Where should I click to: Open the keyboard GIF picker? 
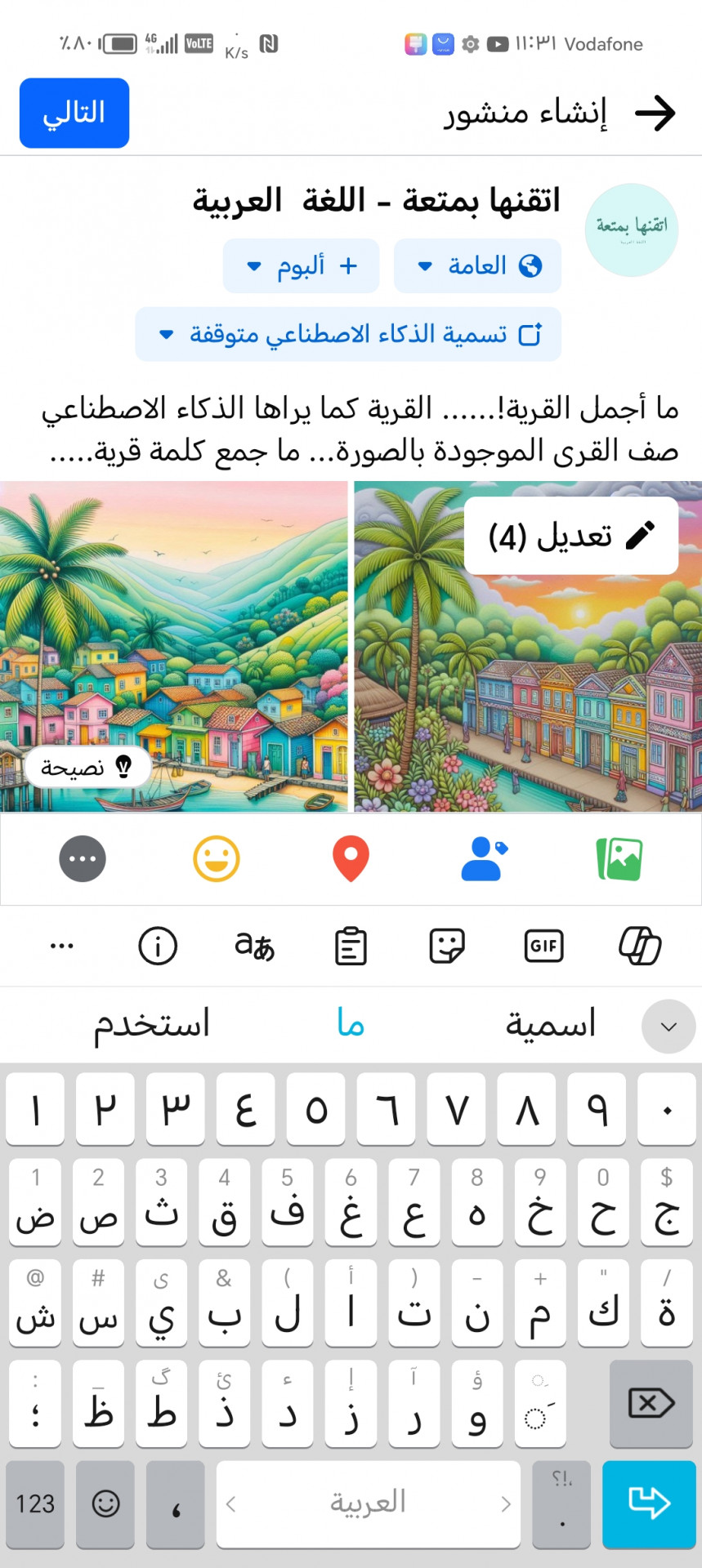543,946
